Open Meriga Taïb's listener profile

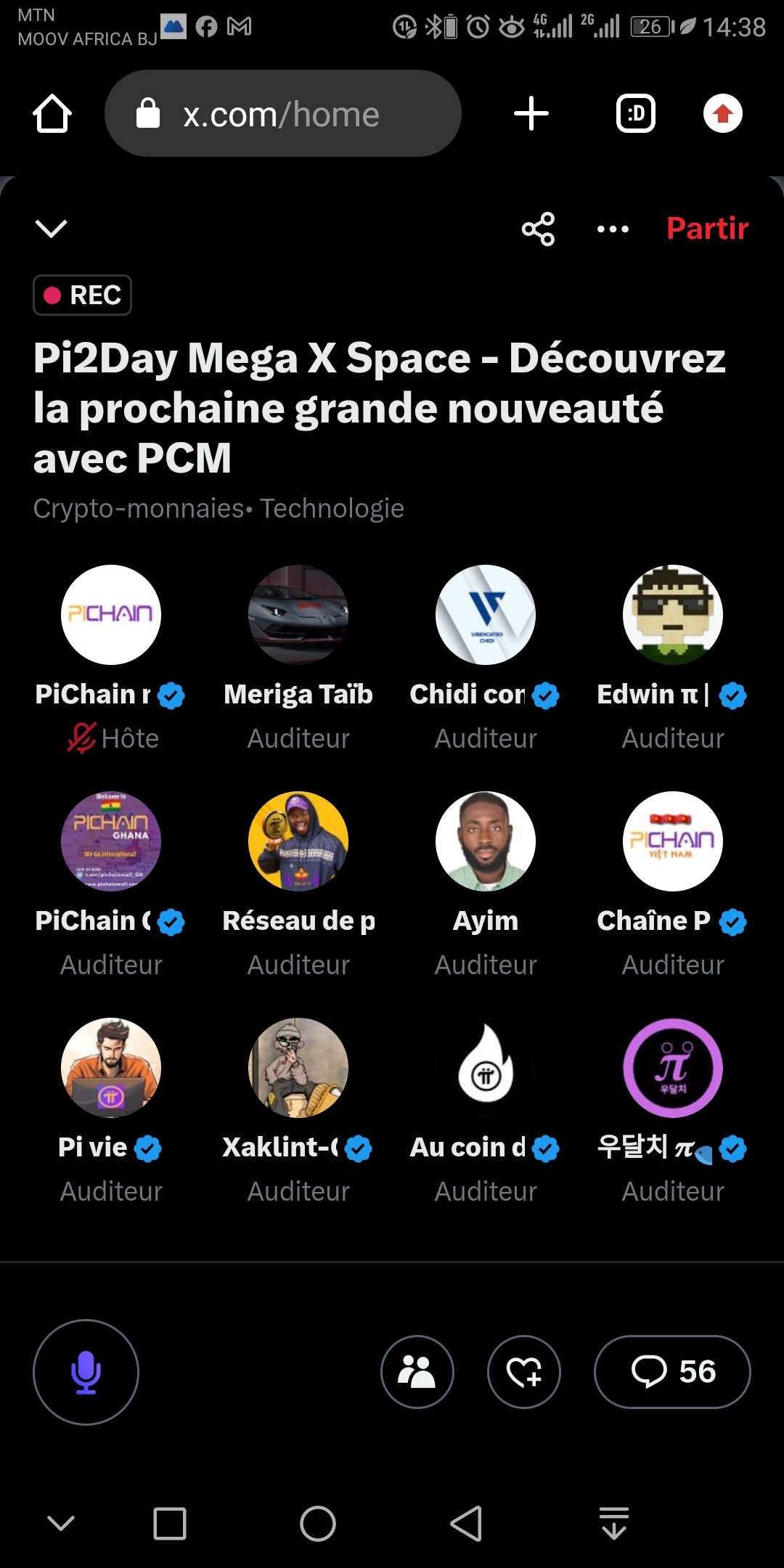click(x=298, y=615)
